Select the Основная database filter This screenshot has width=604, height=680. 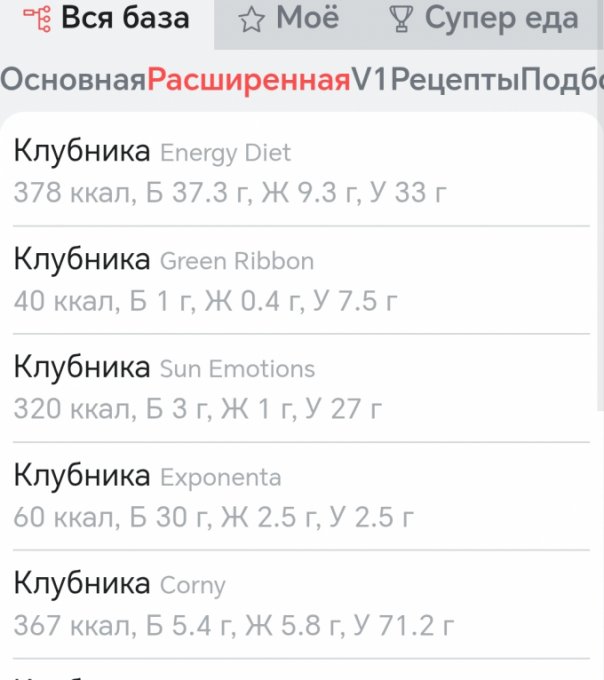tap(73, 81)
